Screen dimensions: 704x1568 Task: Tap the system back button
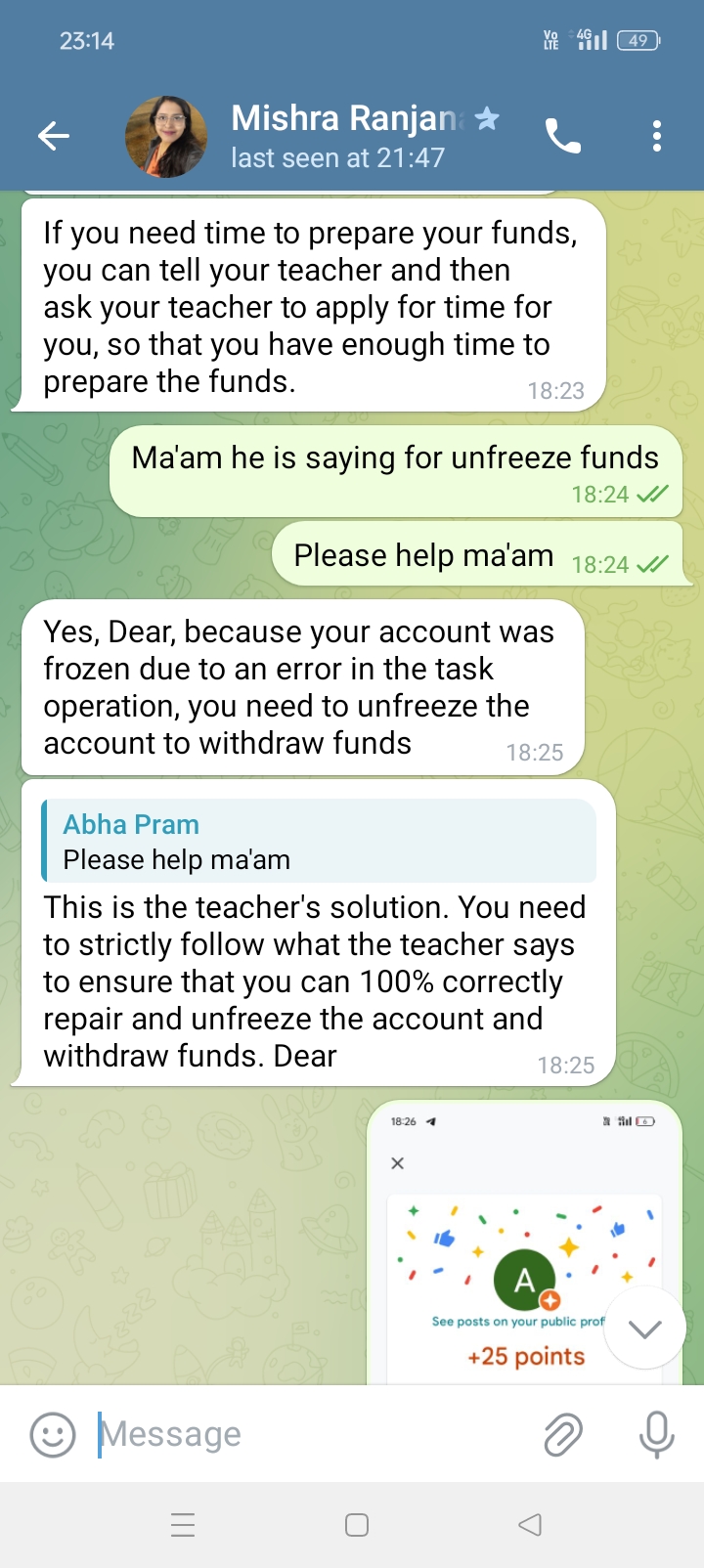click(x=529, y=1525)
